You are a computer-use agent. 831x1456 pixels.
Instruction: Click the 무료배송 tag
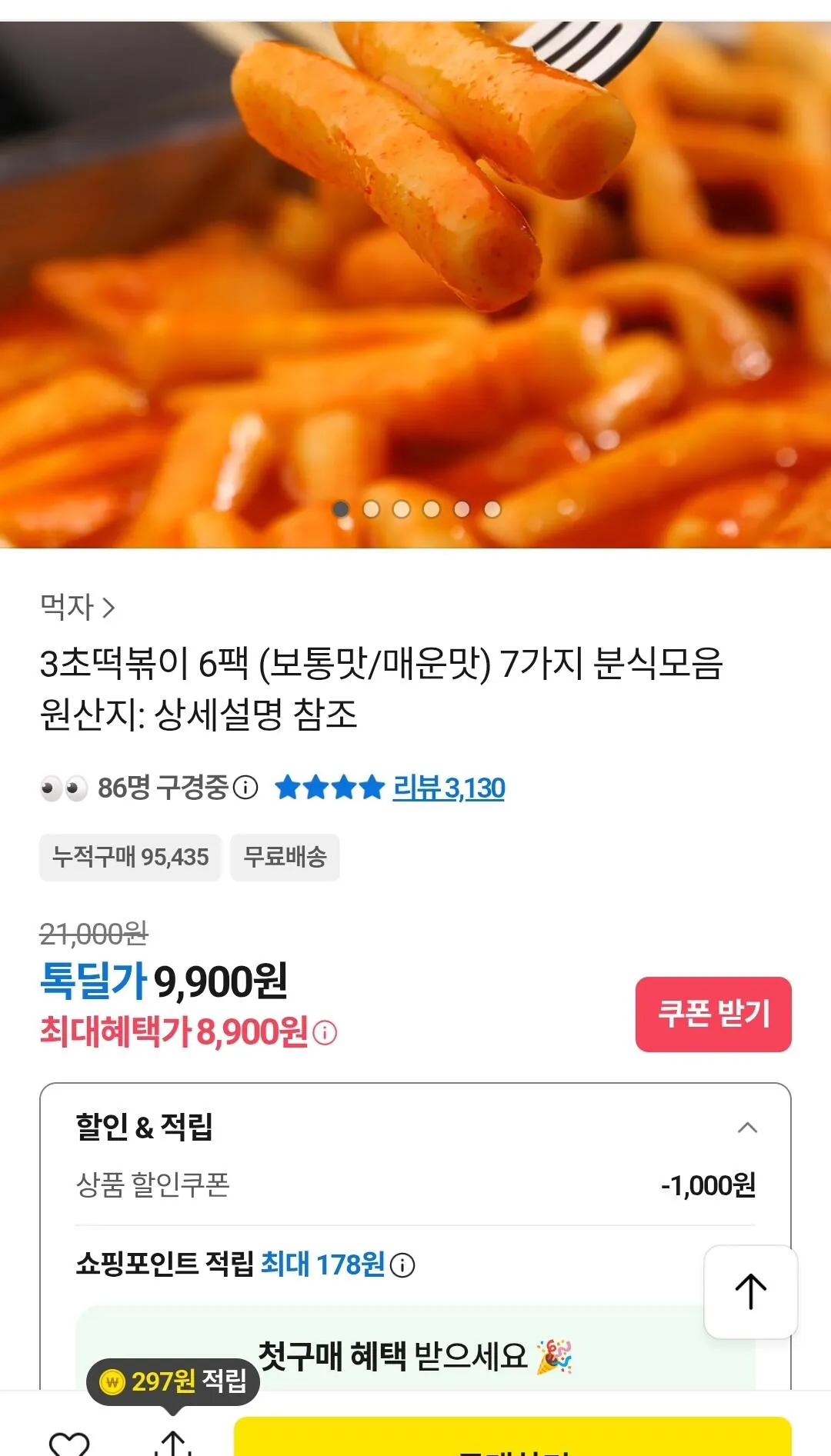click(x=285, y=858)
